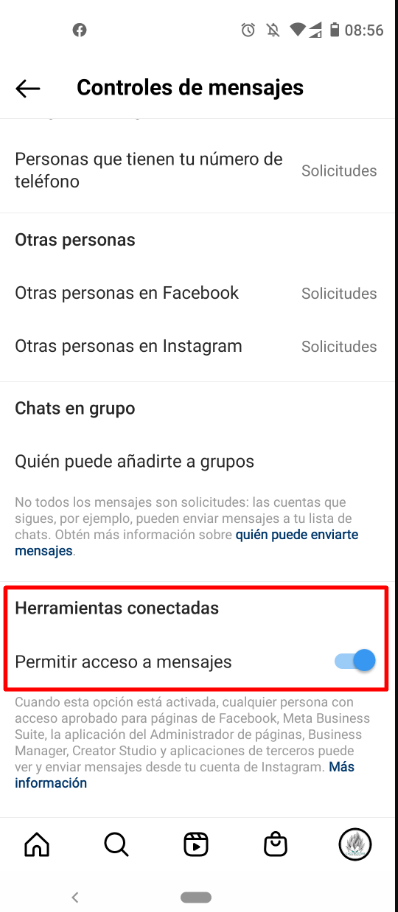Open the Reels tab
Screen dimensions: 398x912
(196, 844)
